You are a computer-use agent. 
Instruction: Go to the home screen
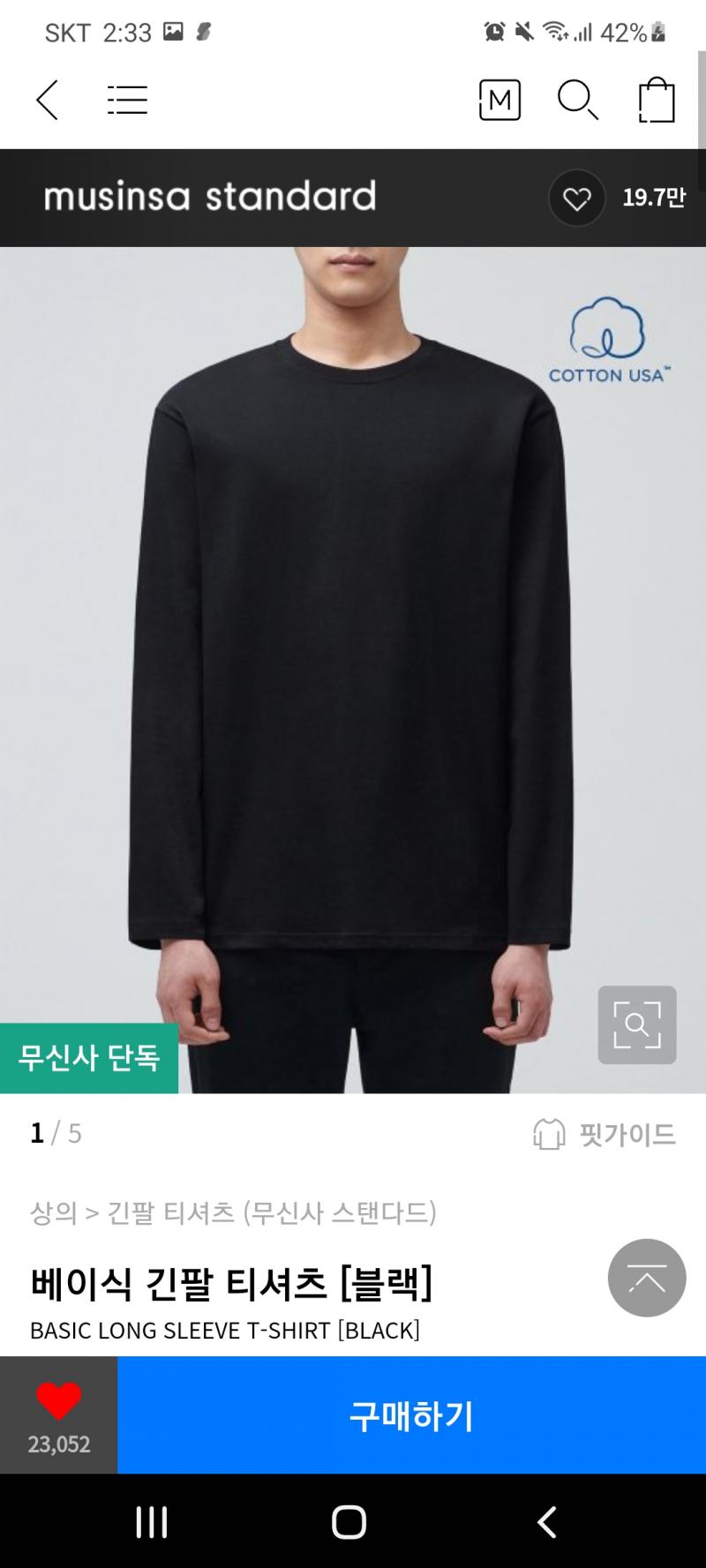click(x=349, y=1522)
